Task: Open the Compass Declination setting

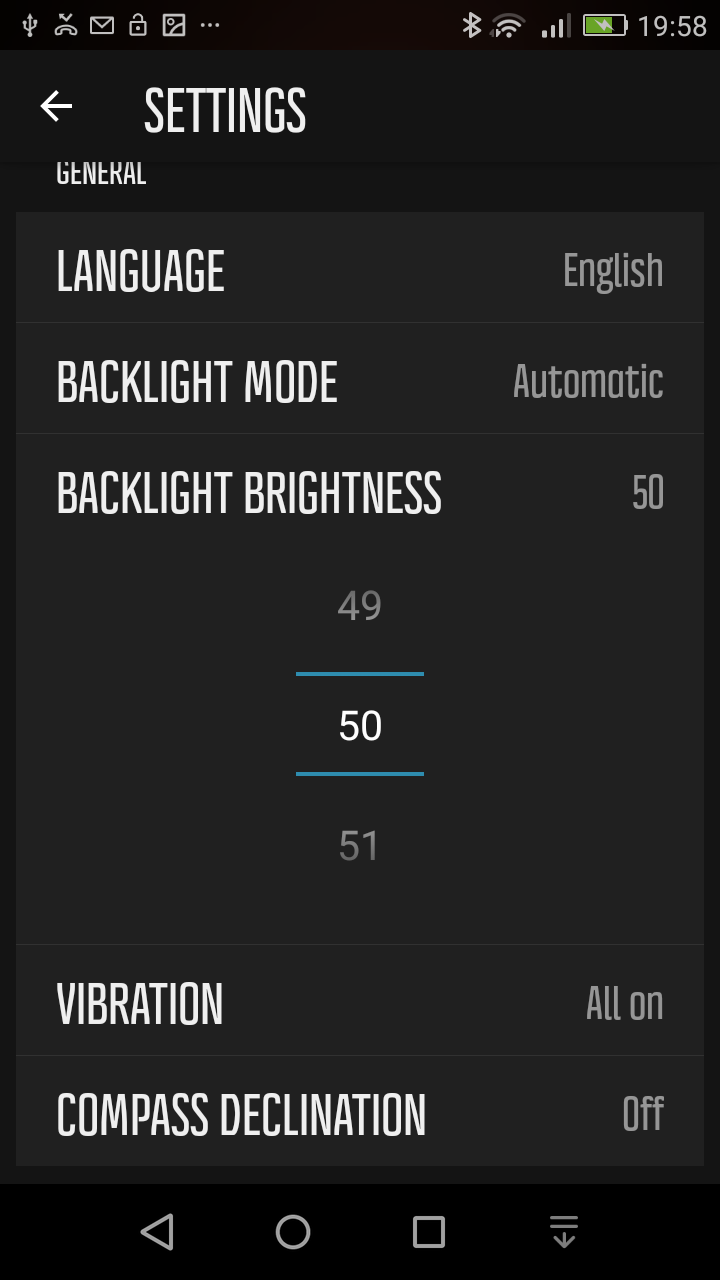Action: [360, 1114]
